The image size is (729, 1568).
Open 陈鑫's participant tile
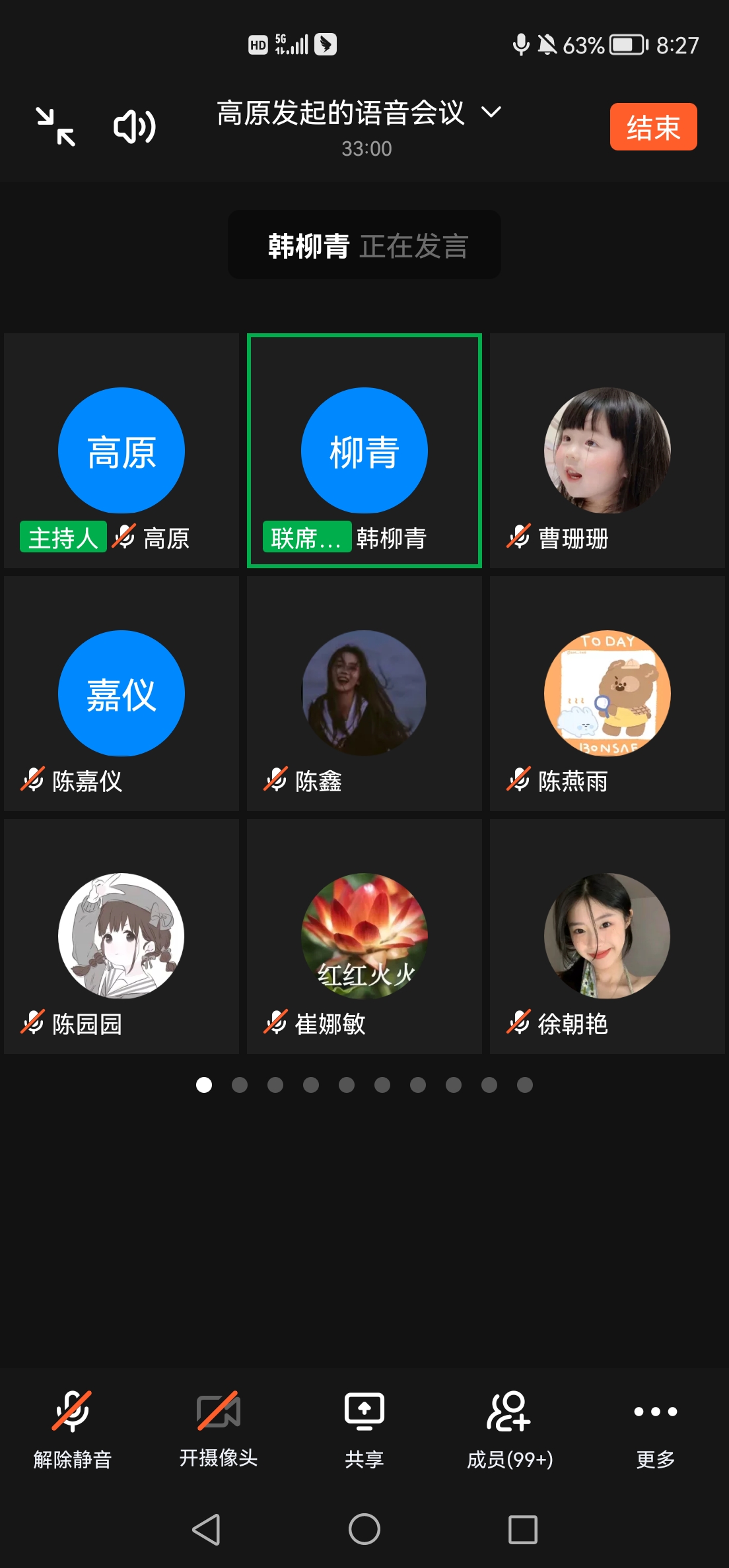[364, 694]
